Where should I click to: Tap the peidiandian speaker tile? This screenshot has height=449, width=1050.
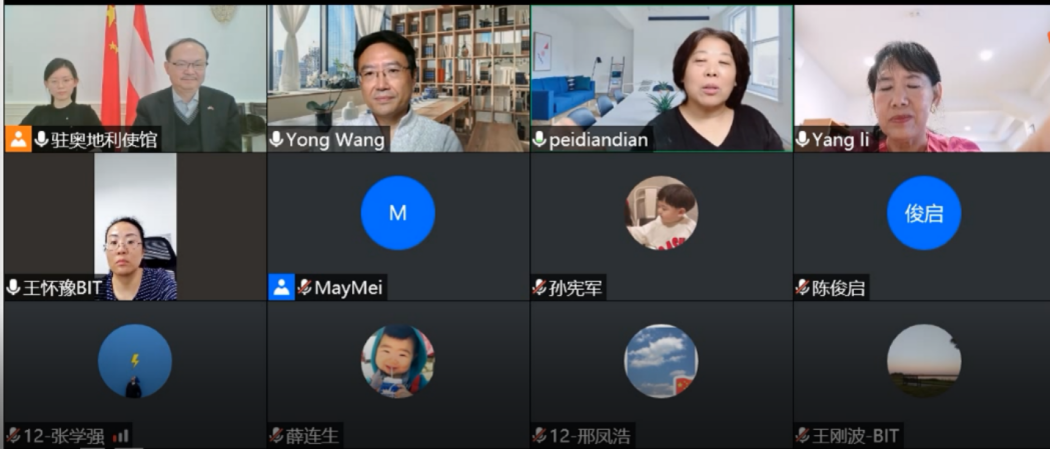tap(661, 78)
